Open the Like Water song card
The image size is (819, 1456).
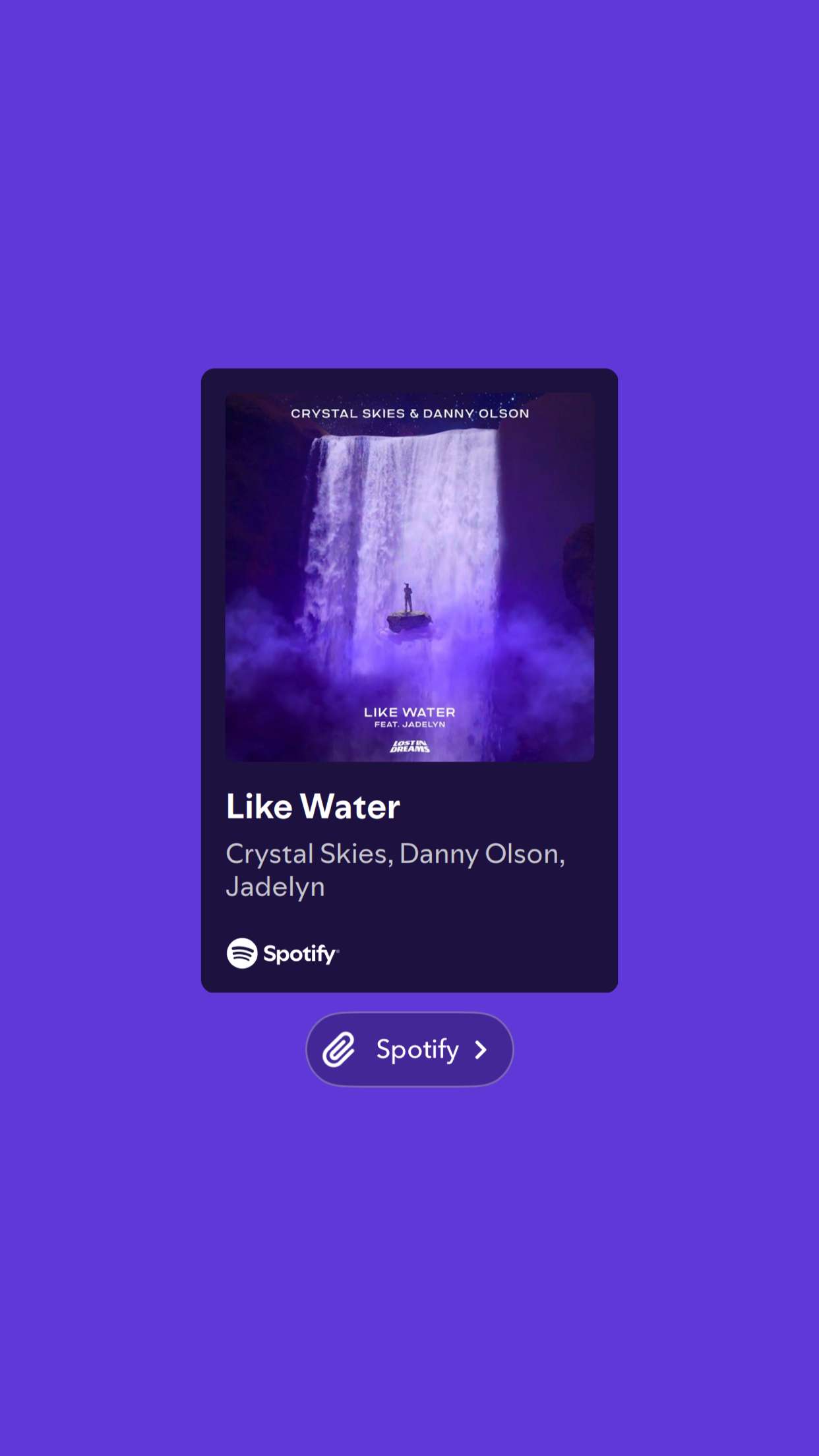409,679
